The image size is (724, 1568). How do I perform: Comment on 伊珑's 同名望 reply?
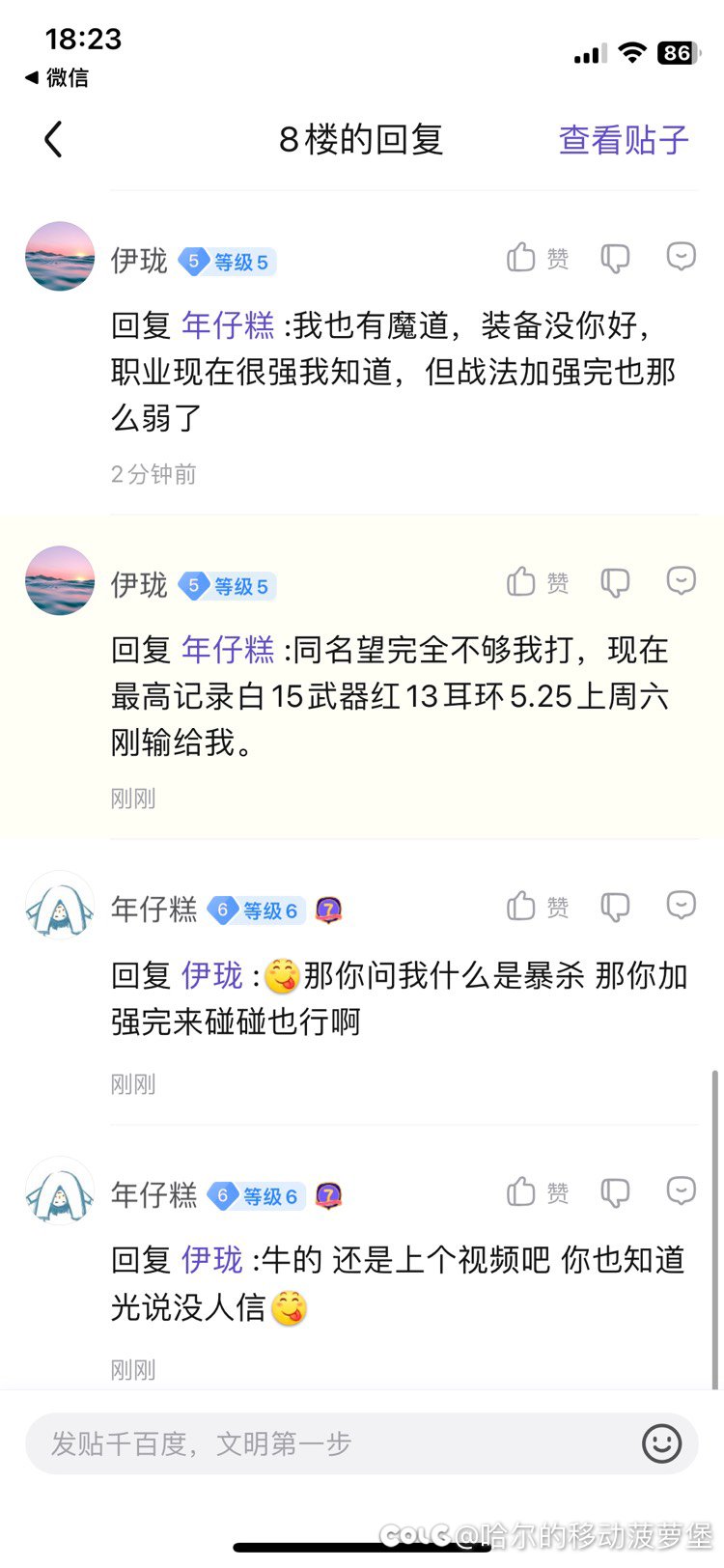[682, 581]
